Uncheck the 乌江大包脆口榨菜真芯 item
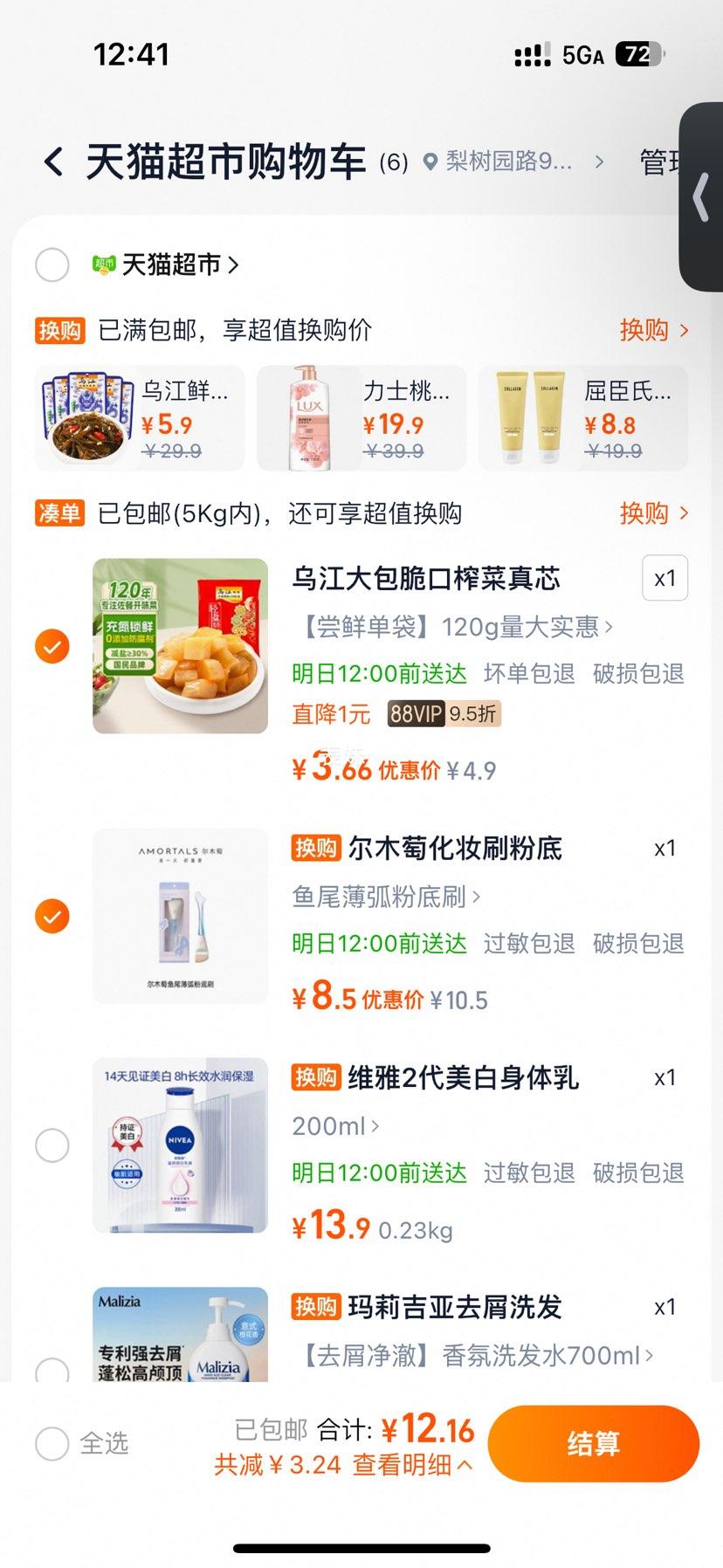The width and height of the screenshot is (723, 1568). (x=52, y=647)
